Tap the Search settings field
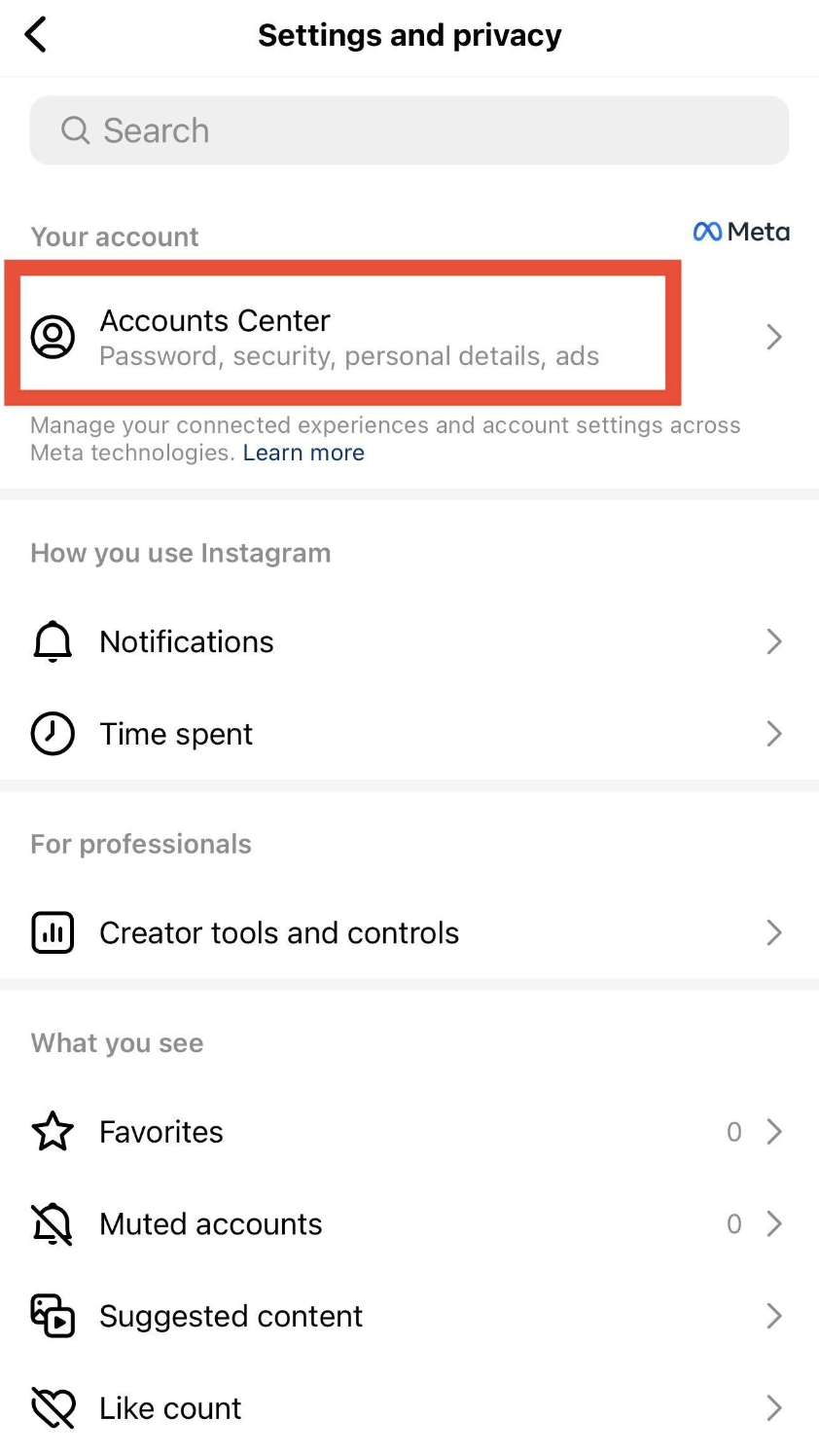 409,130
